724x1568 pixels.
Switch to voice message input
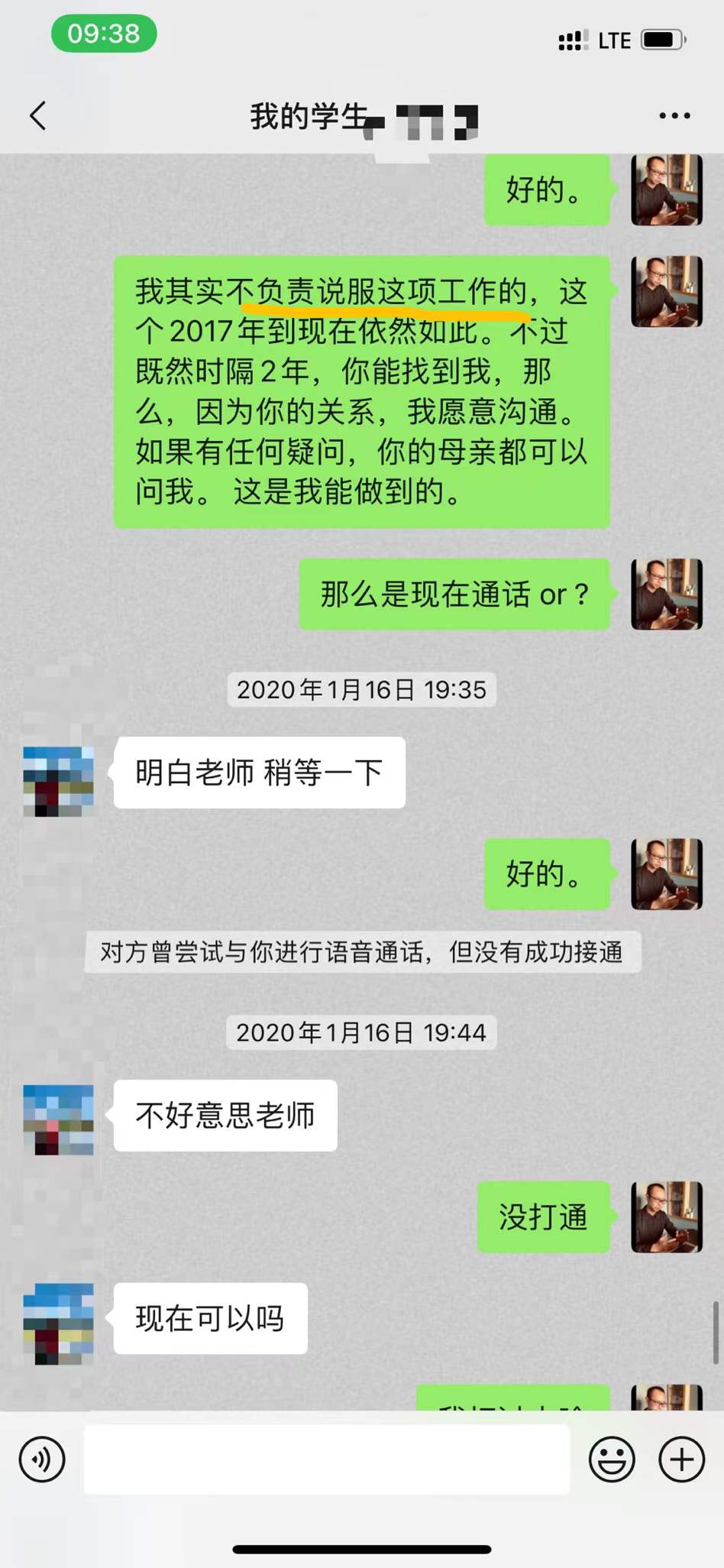(42, 1459)
